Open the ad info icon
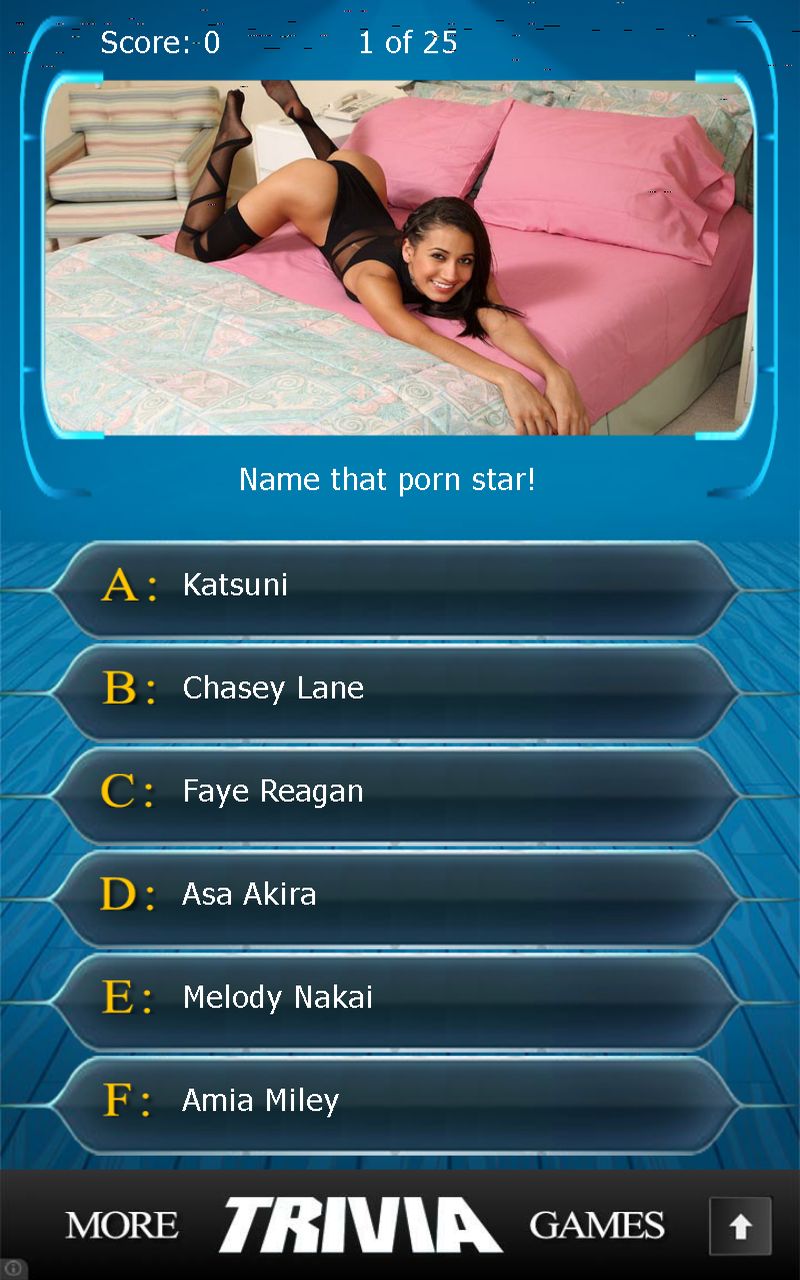Screen dimensions: 800x1280 click(13, 1268)
